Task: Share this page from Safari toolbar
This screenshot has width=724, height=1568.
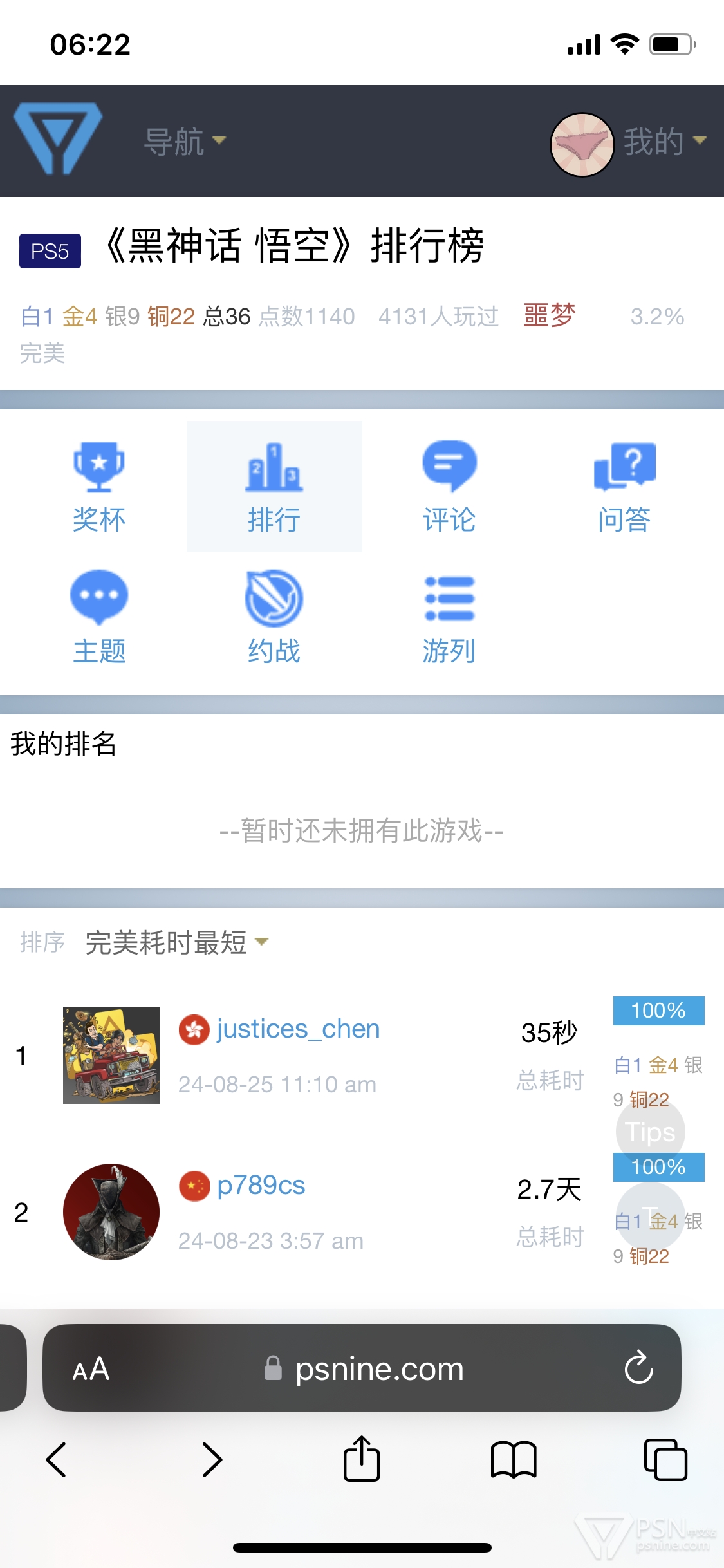Action: (362, 1458)
